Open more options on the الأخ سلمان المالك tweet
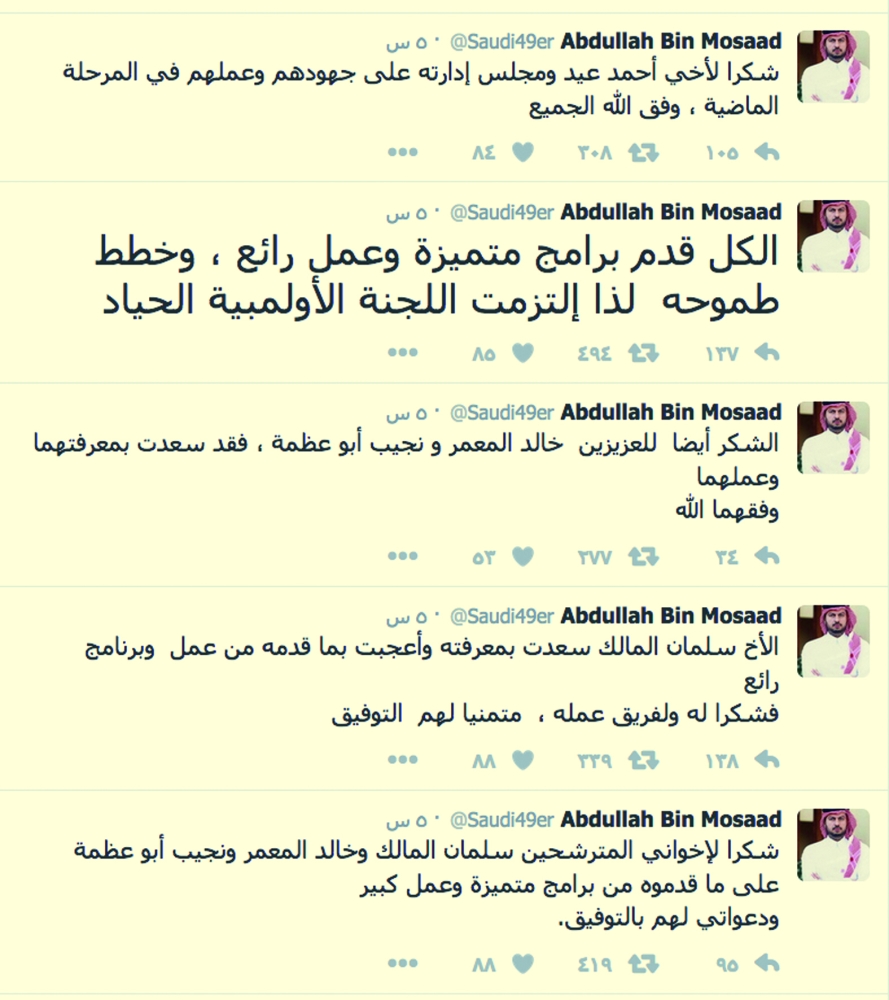This screenshot has width=889, height=1000. [402, 760]
